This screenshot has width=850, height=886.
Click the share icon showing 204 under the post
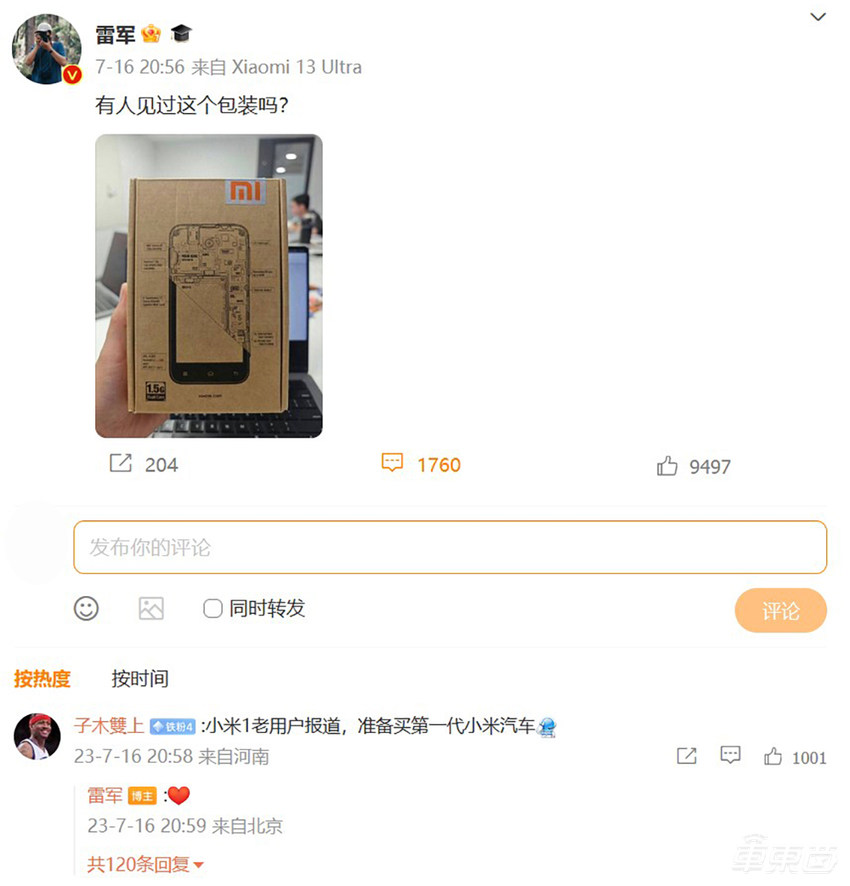point(121,463)
